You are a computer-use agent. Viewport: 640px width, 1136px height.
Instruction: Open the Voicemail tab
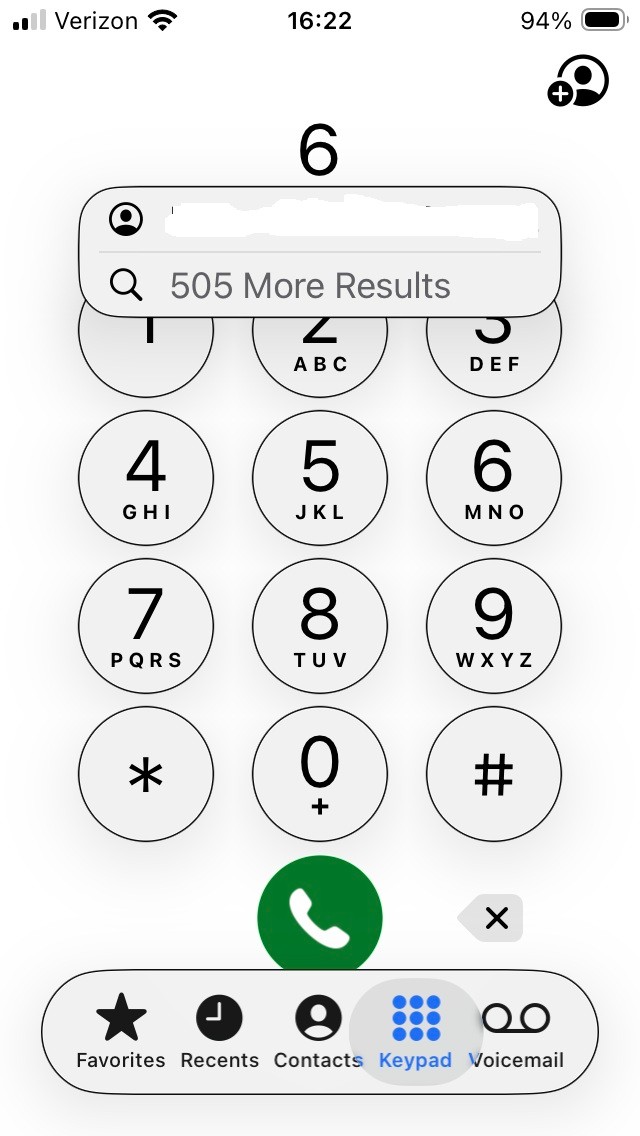(516, 1032)
